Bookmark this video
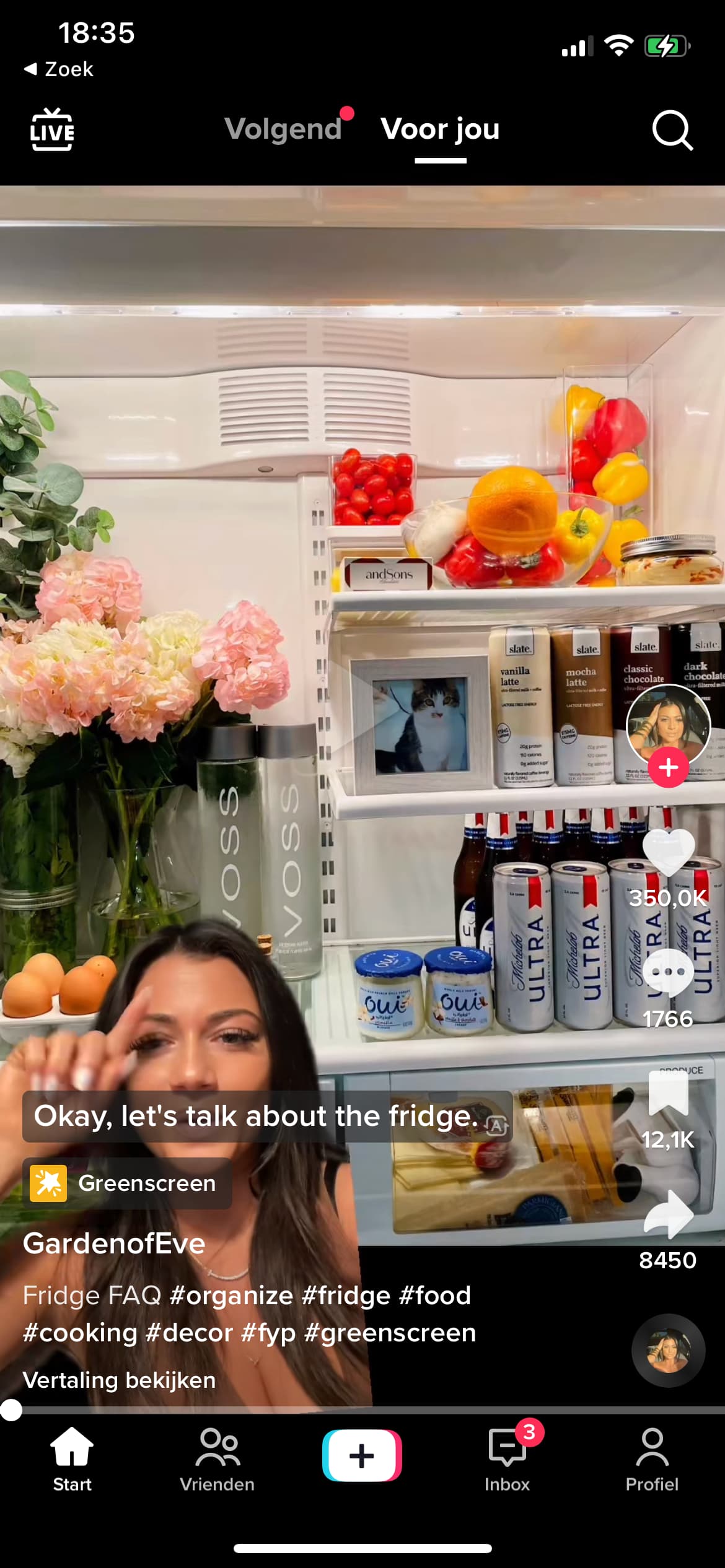Image resolution: width=725 pixels, height=1568 pixels. tap(668, 1094)
